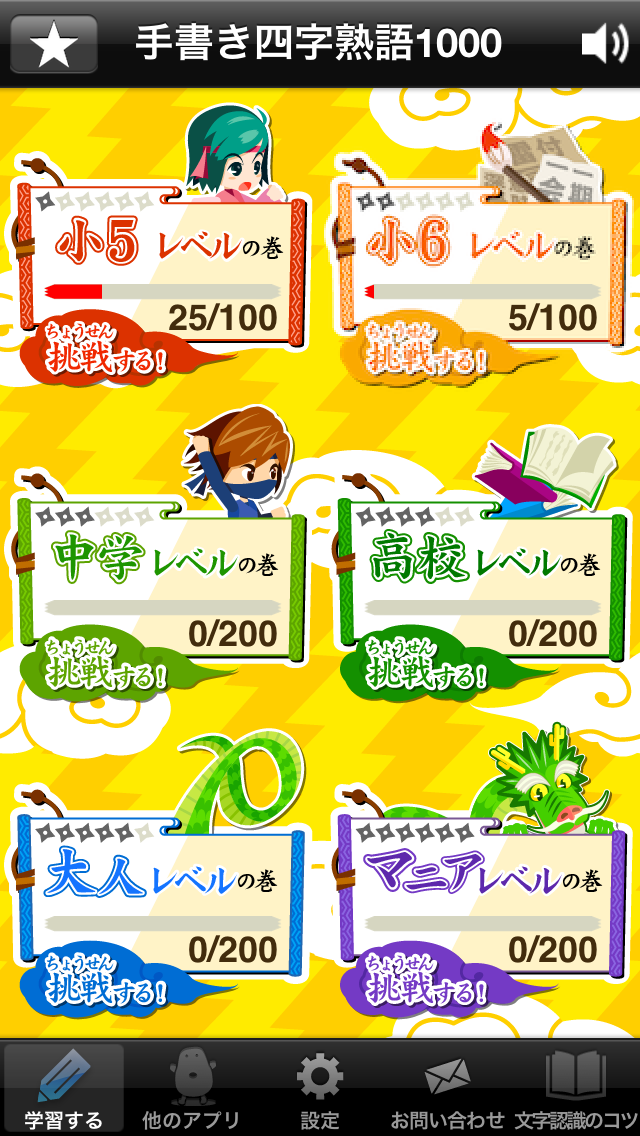640x1136 pixels.
Task: Open the 設定 tab
Action: coord(320,1088)
